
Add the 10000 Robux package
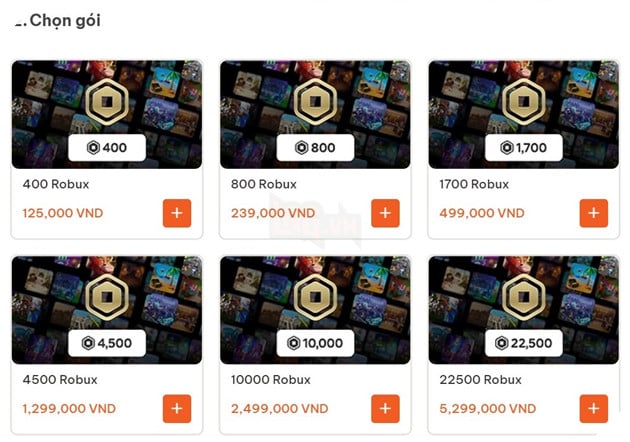pyautogui.click(x=385, y=408)
